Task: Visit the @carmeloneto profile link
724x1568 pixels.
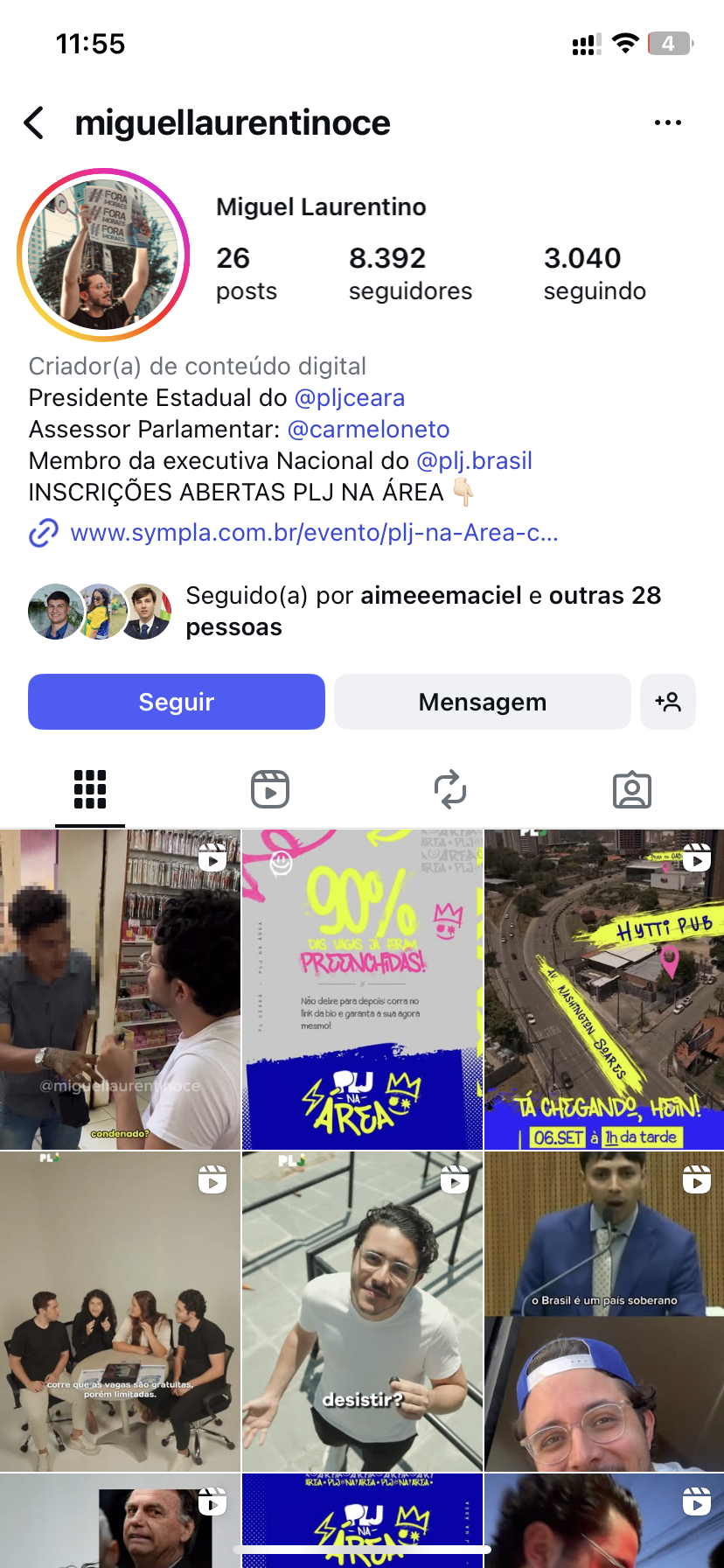Action: click(x=368, y=430)
